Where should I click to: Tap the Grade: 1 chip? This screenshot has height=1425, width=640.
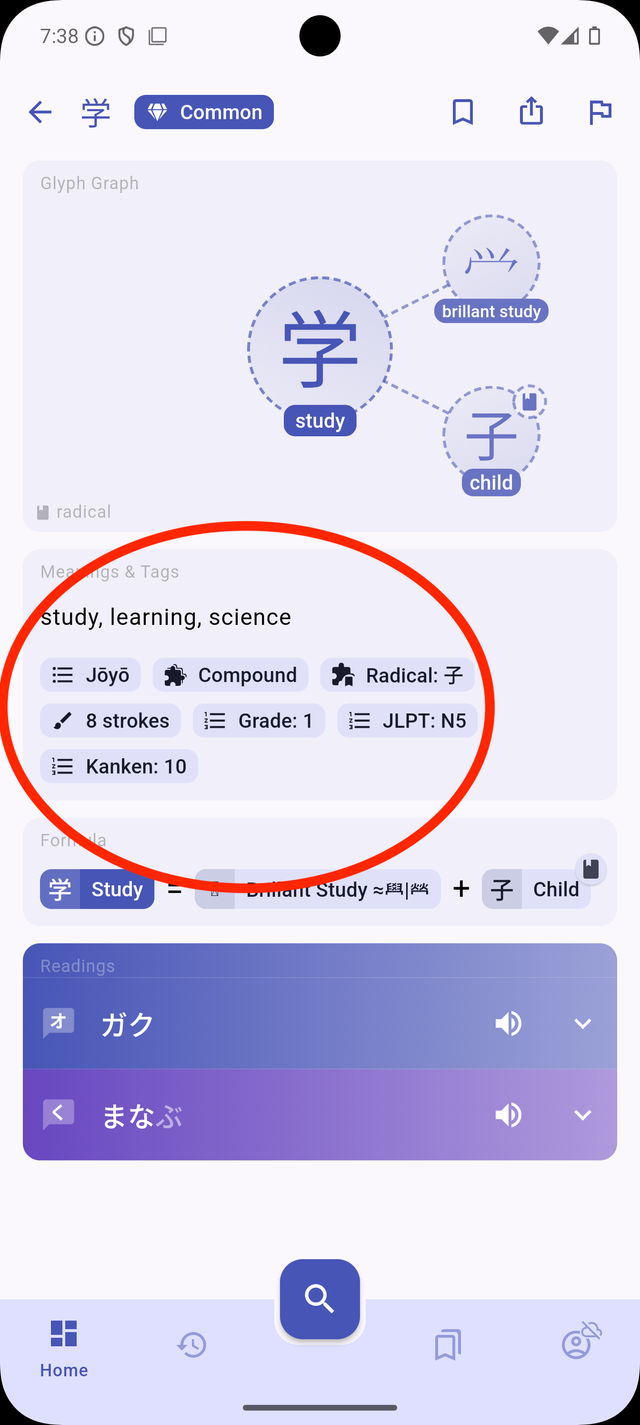coord(259,721)
